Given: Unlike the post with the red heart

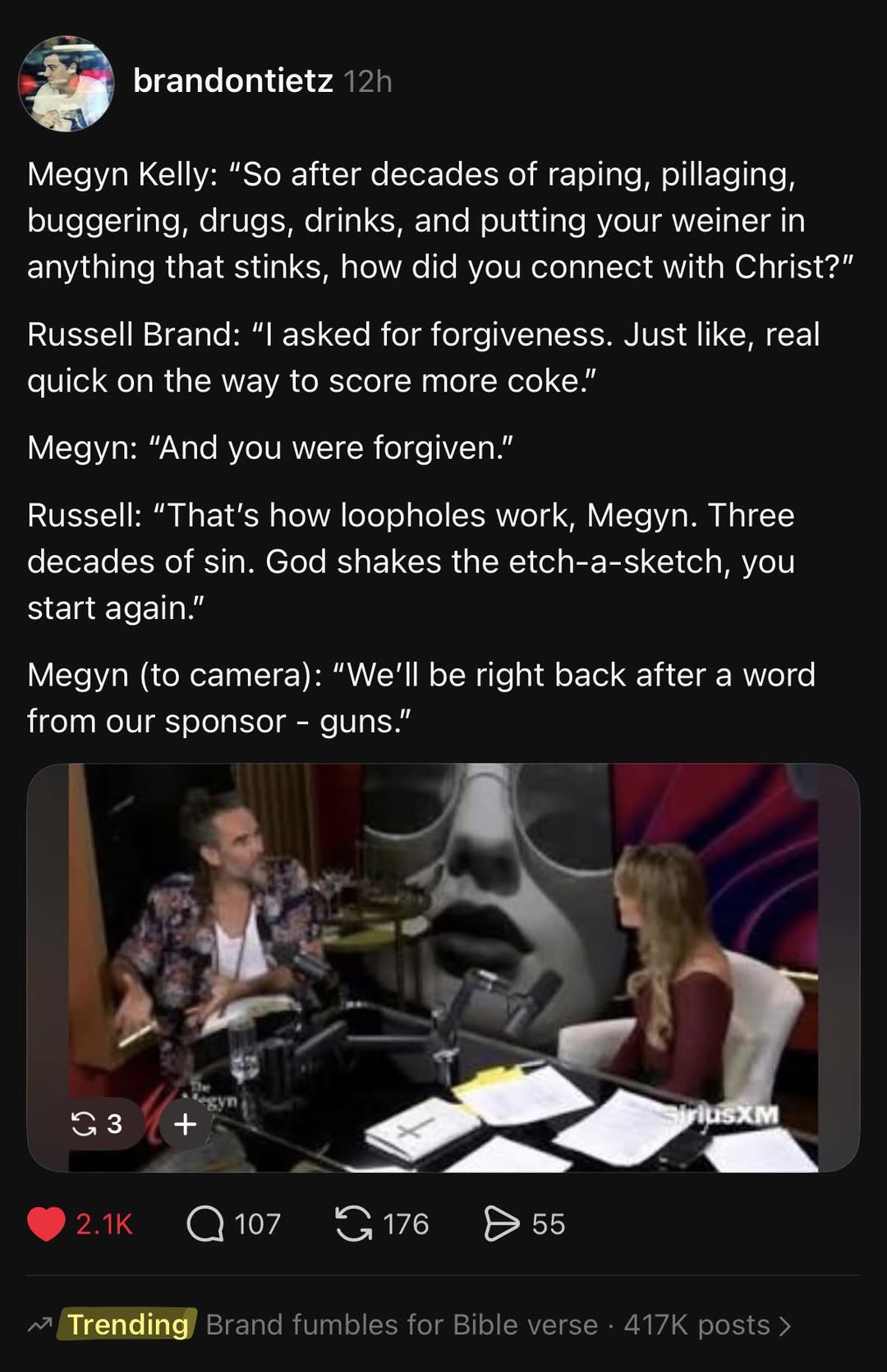Looking at the screenshot, I should pyautogui.click(x=46, y=1223).
